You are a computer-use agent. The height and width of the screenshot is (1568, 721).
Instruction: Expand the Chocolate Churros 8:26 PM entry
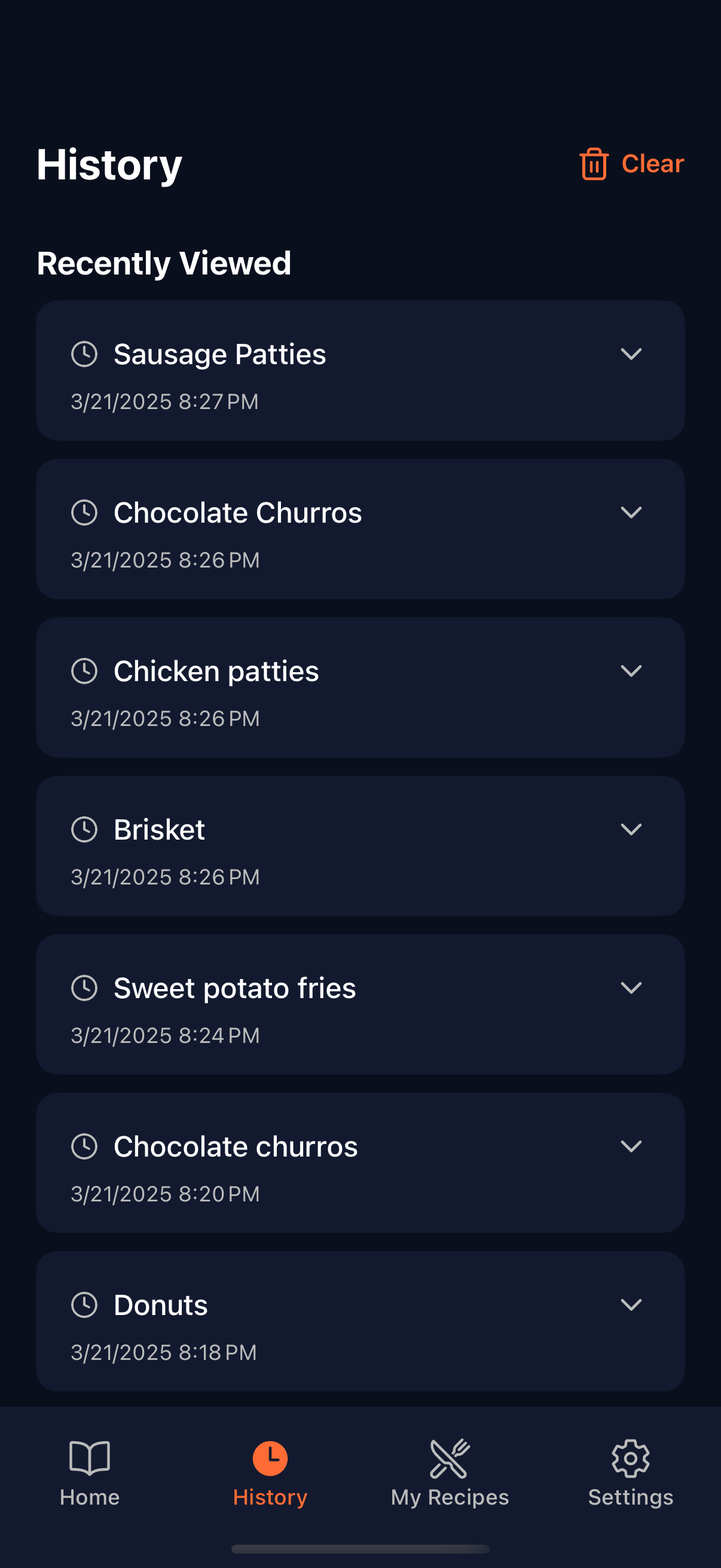coord(631,513)
